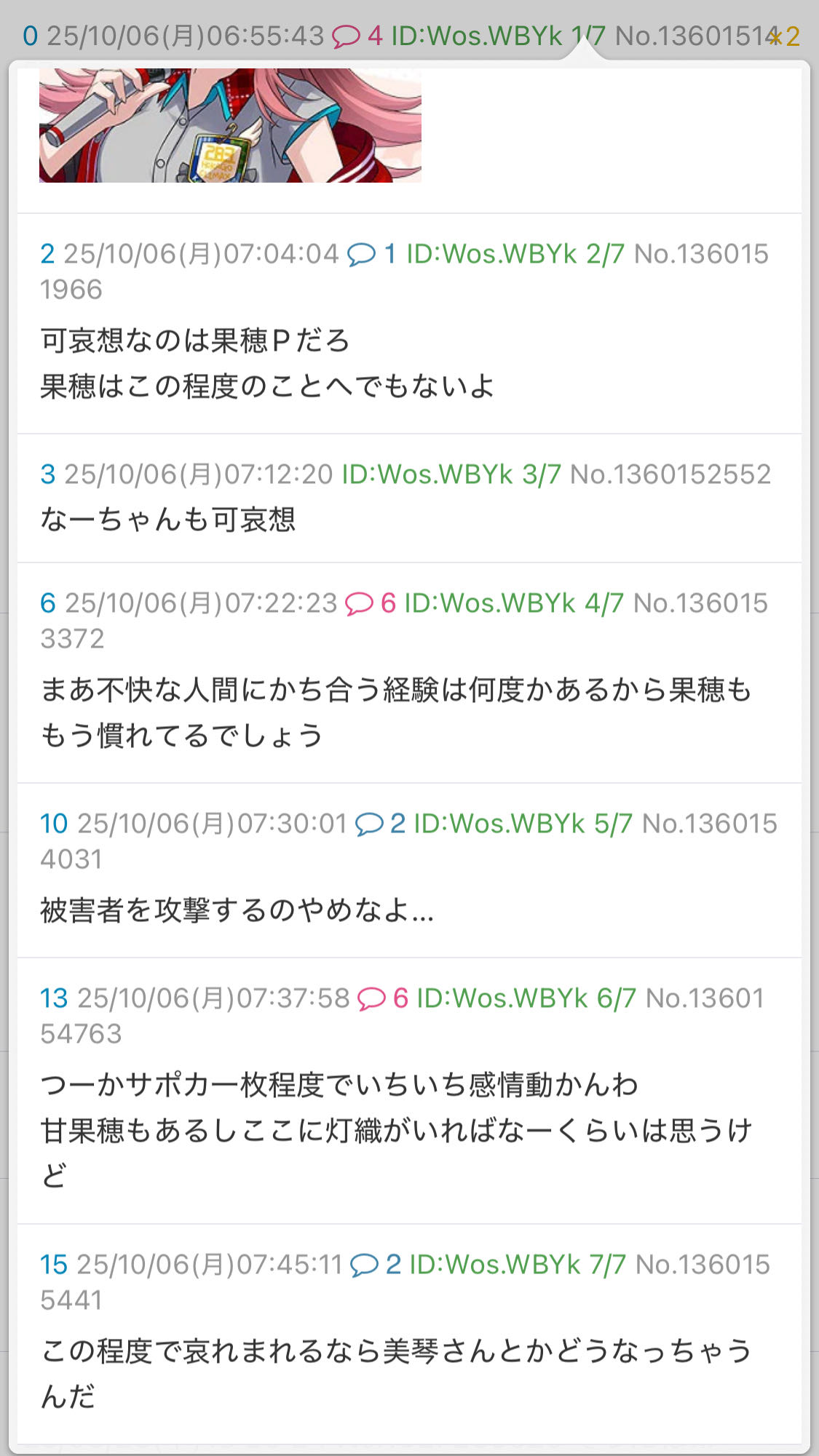View the 6 replies to post 13

(382, 998)
